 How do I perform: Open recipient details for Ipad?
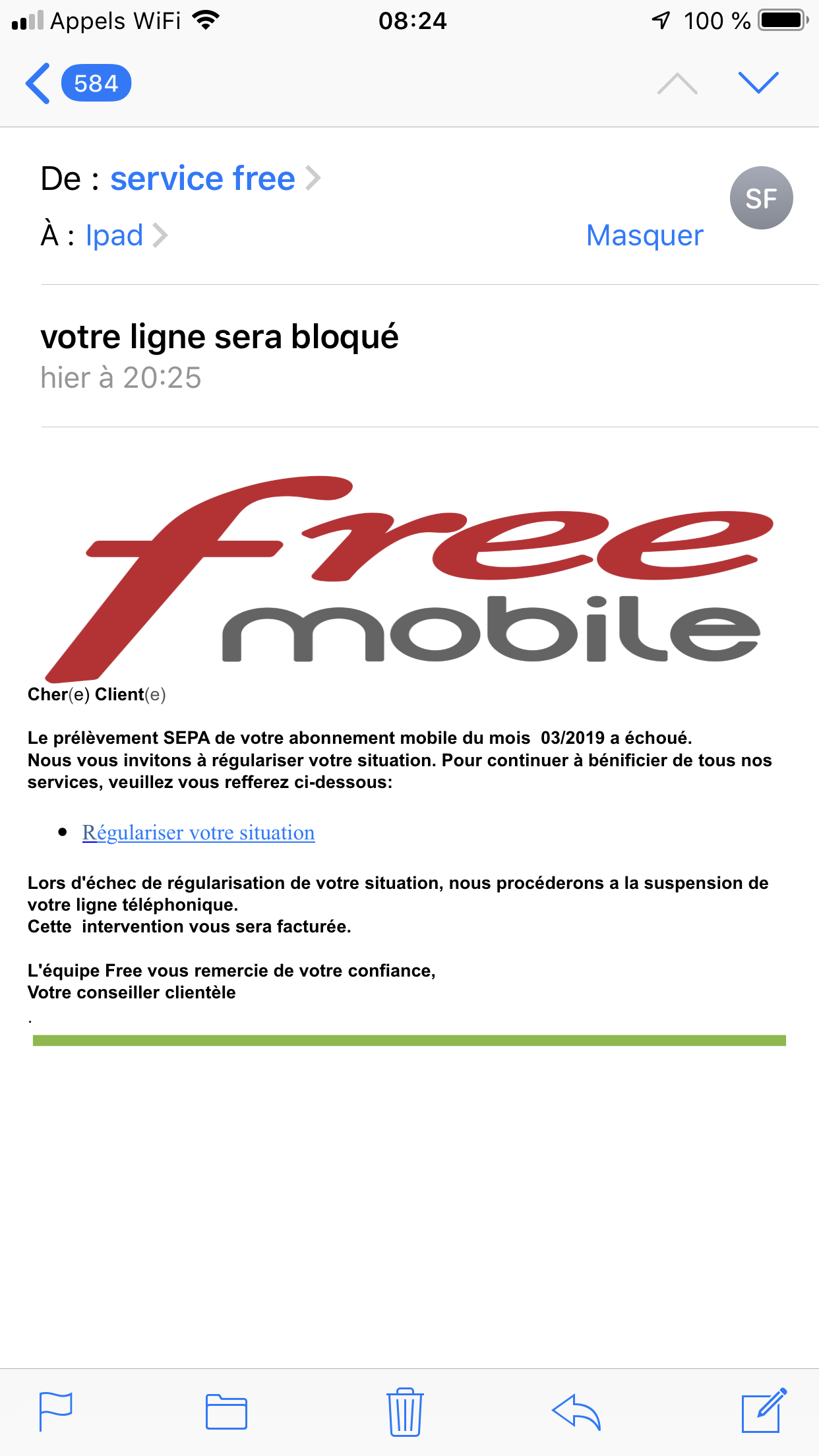click(115, 235)
